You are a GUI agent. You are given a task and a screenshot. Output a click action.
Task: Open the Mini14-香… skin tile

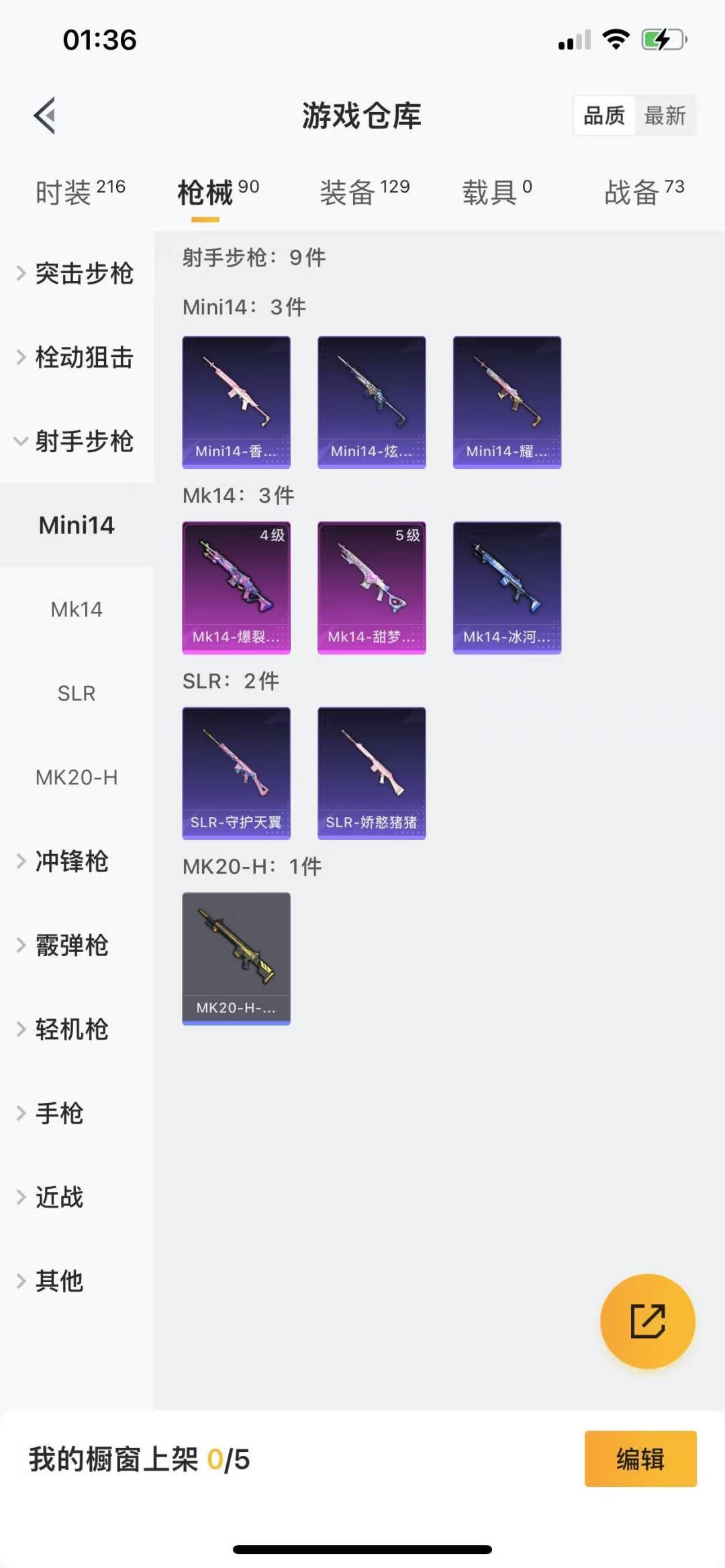pos(236,402)
